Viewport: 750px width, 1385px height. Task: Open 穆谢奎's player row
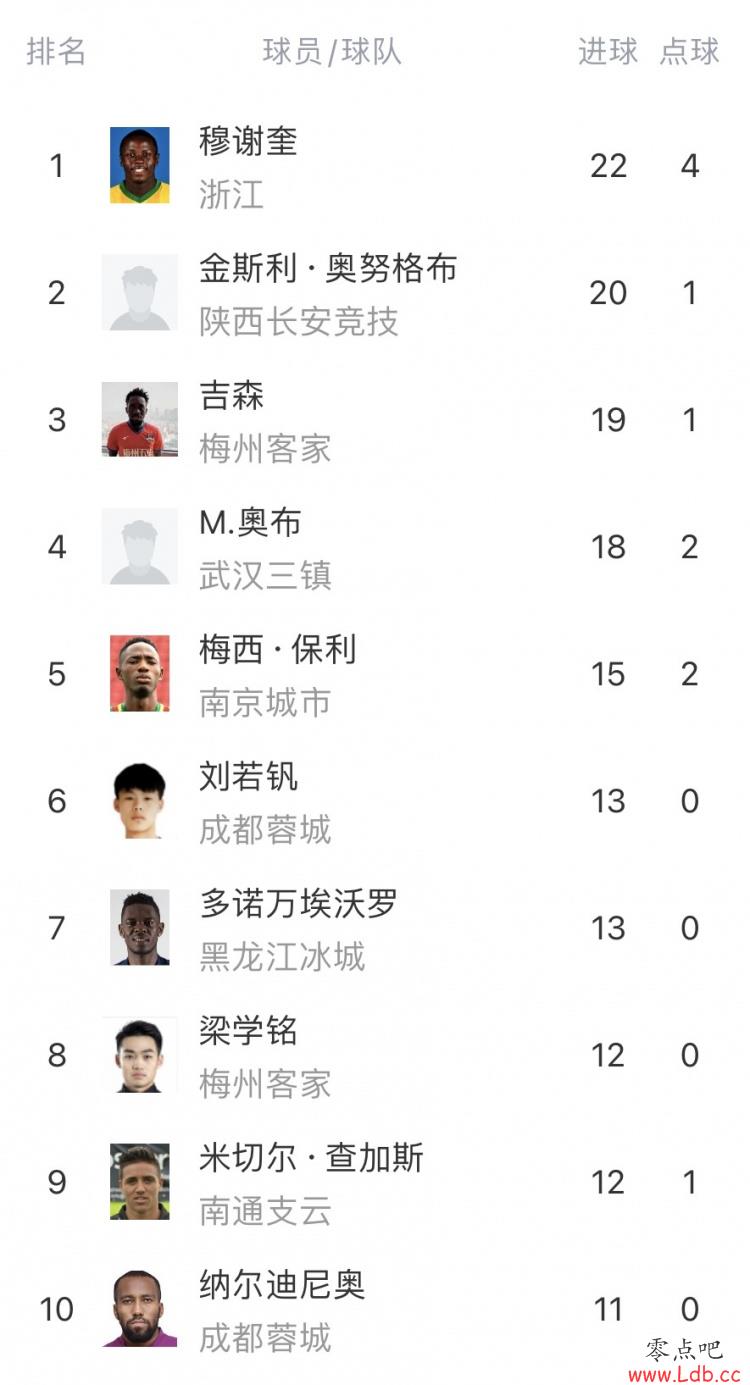tap(375, 166)
